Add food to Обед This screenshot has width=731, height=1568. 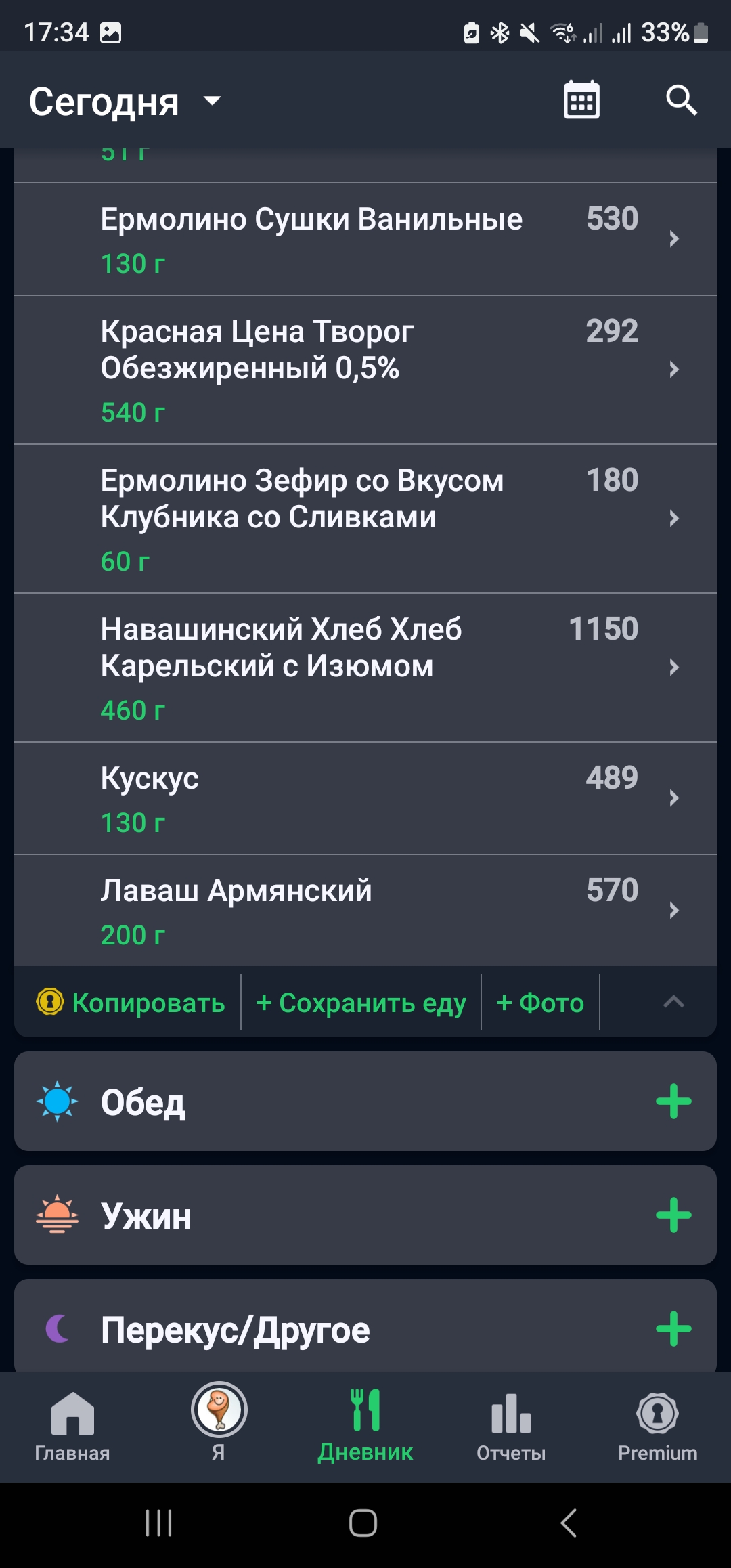click(673, 1102)
